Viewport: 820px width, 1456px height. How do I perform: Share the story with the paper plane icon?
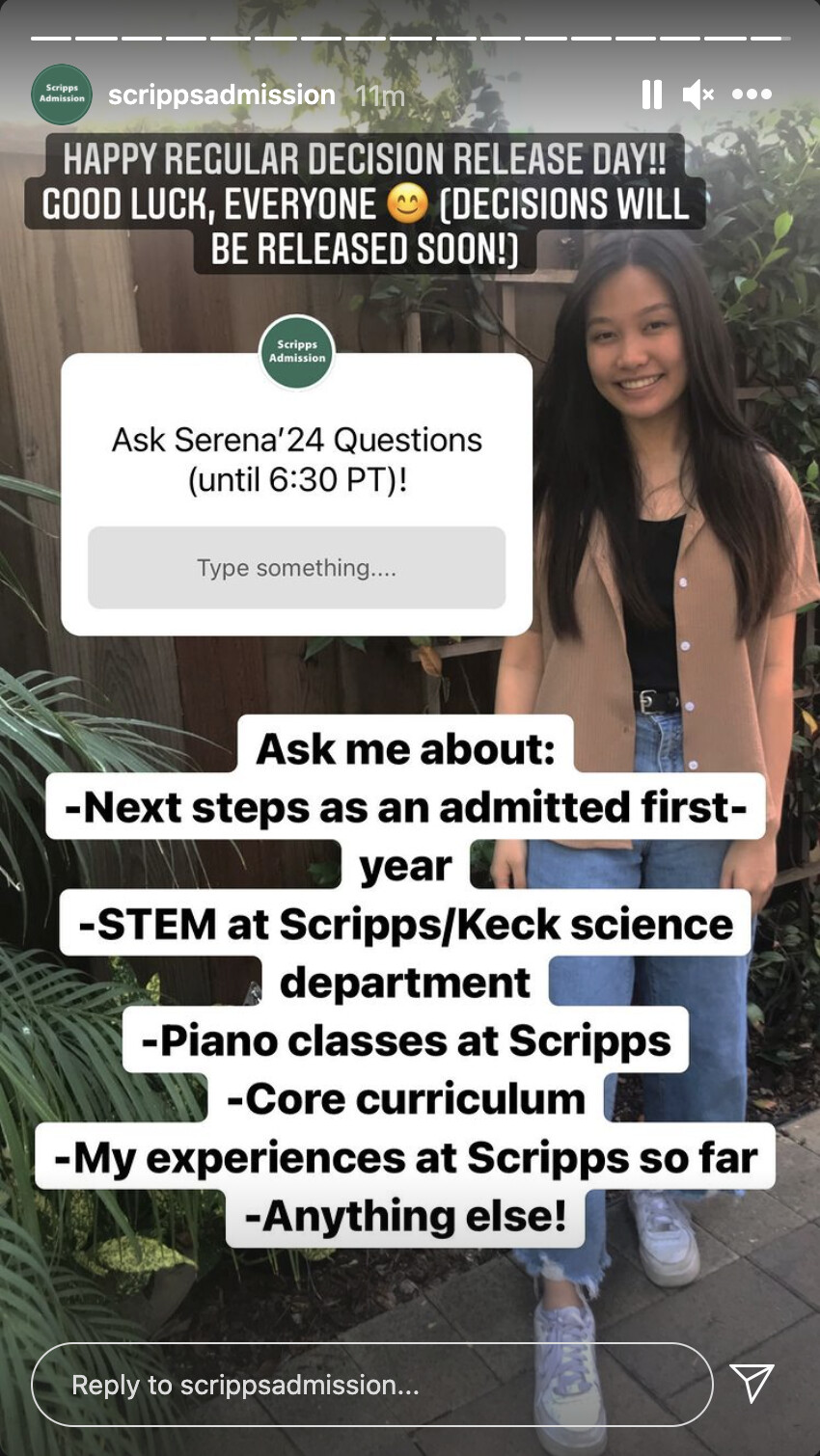752,1384
